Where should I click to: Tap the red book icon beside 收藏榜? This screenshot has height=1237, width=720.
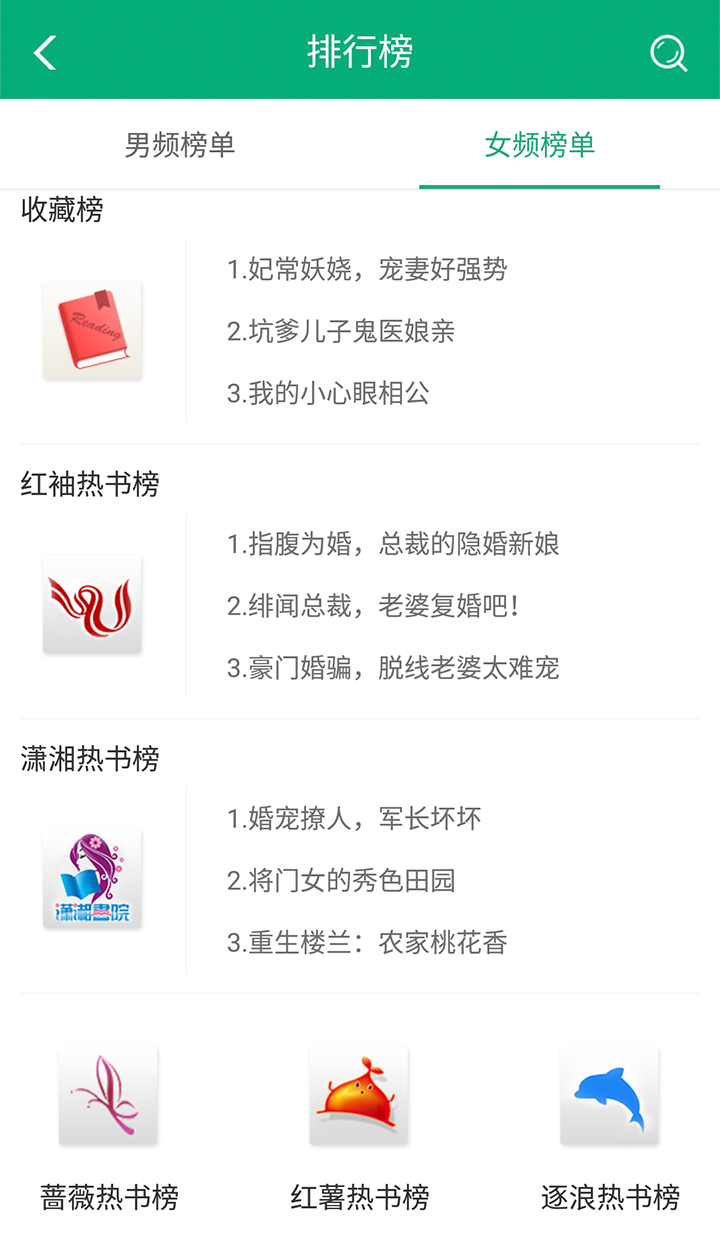point(92,328)
